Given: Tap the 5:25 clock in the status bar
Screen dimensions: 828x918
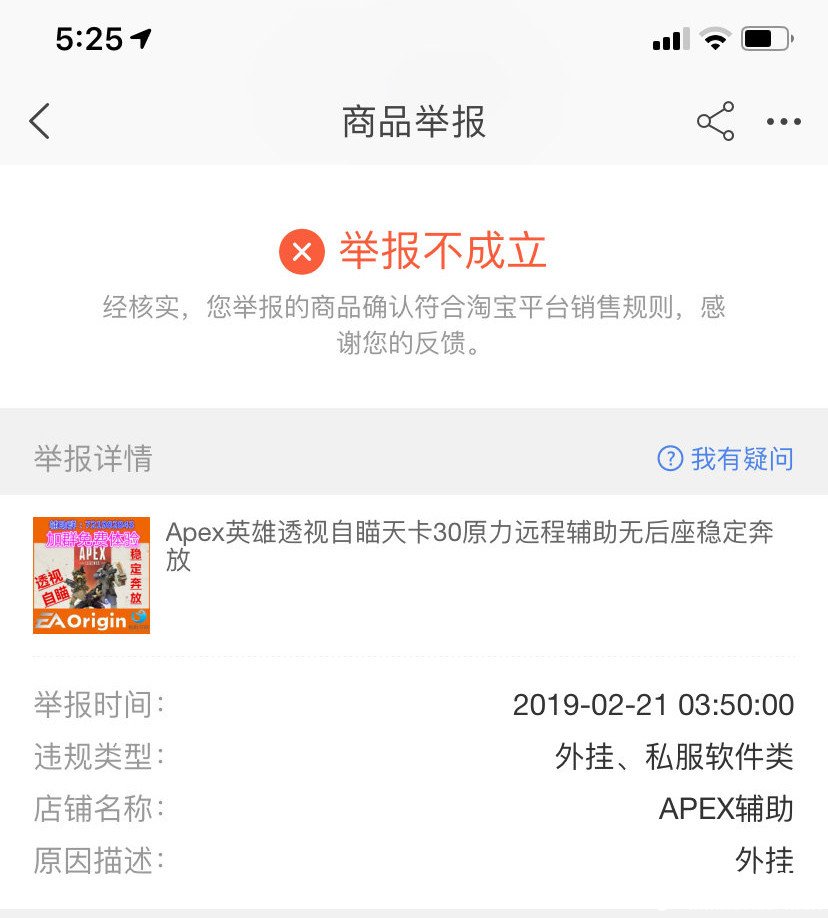Looking at the screenshot, I should coord(90,37).
